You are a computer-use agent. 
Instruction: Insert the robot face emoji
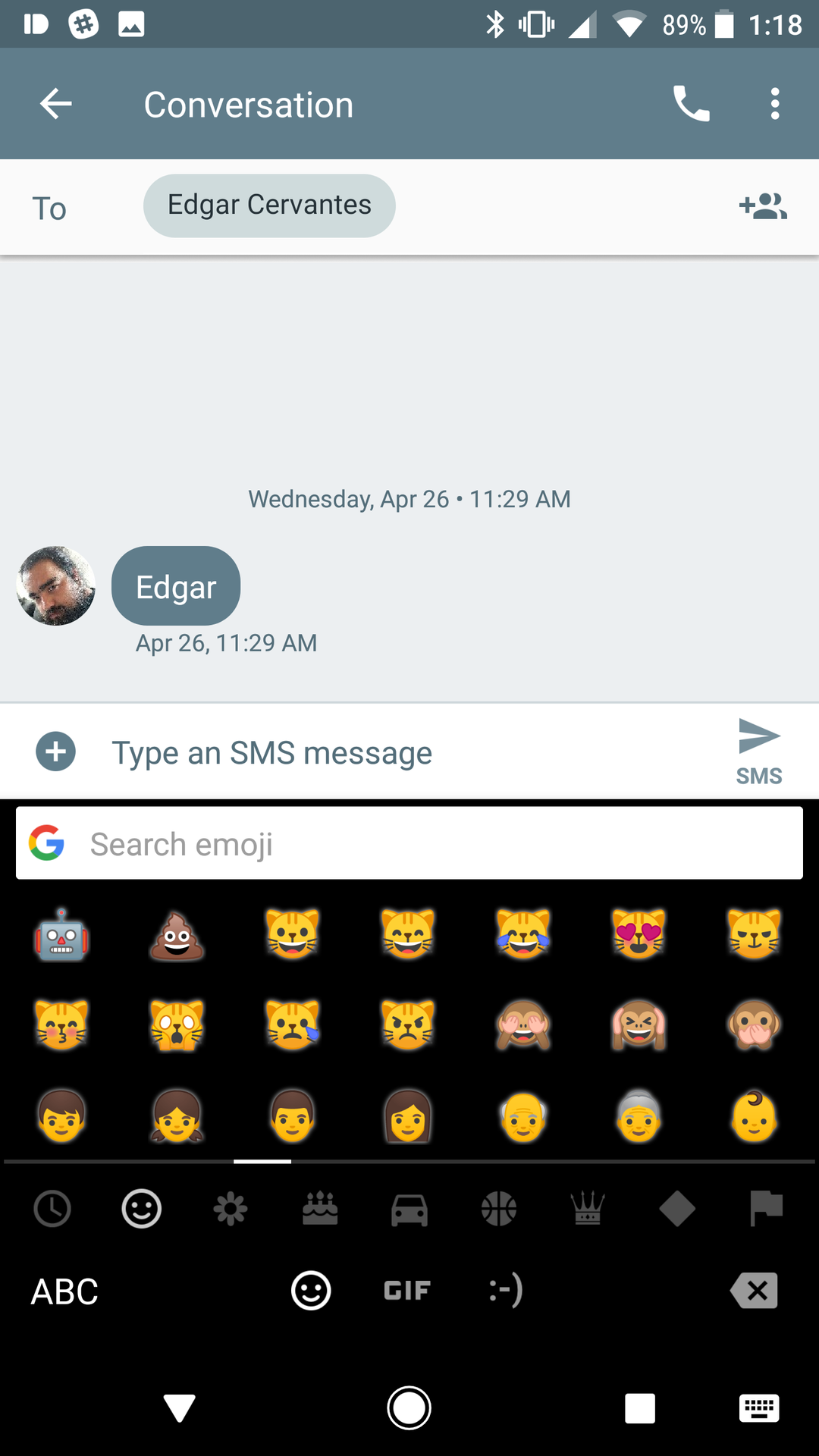pyautogui.click(x=61, y=934)
